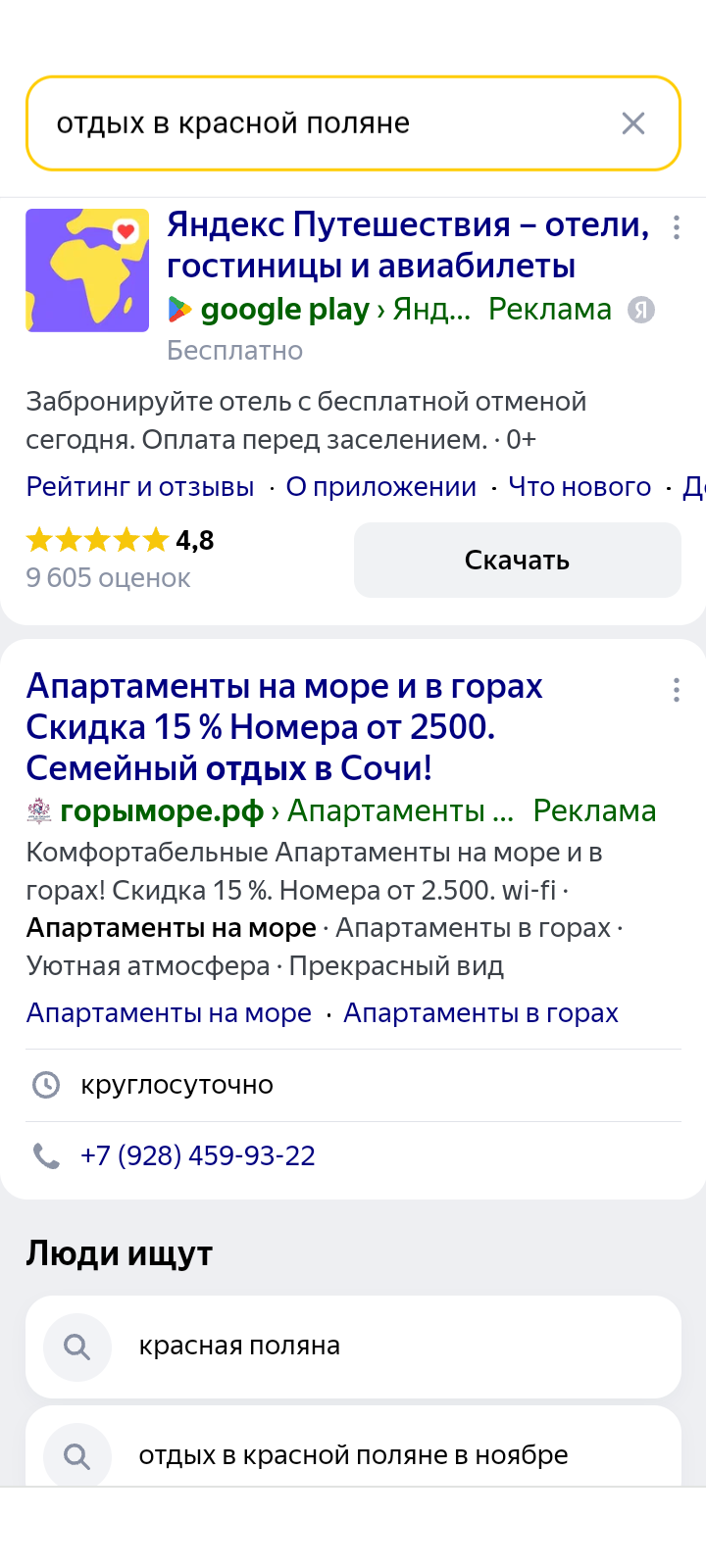Search suggestion красная поляна
This screenshot has height=1568, width=706.
[353, 1347]
